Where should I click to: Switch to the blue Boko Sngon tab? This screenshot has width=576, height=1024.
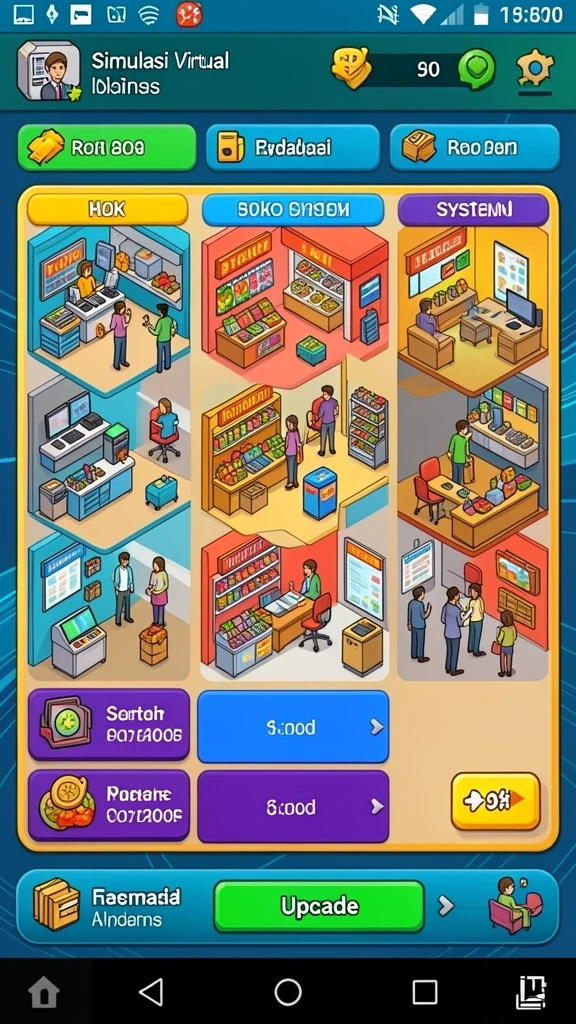coord(293,210)
